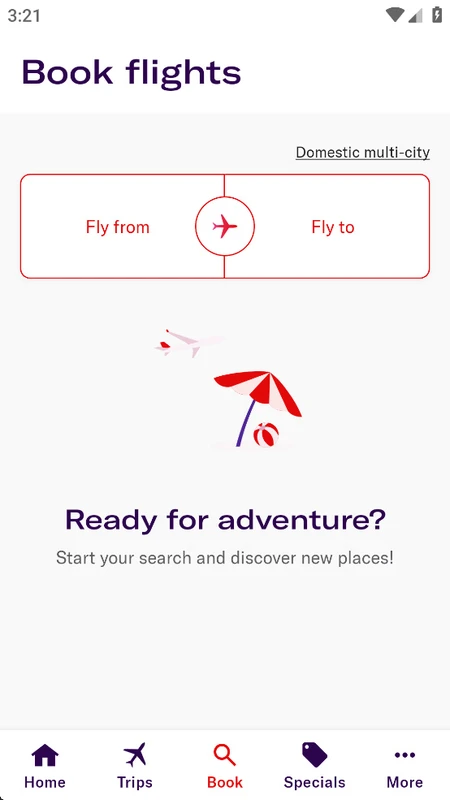Open the More menu tab
The width and height of the screenshot is (450, 800).
click(405, 765)
